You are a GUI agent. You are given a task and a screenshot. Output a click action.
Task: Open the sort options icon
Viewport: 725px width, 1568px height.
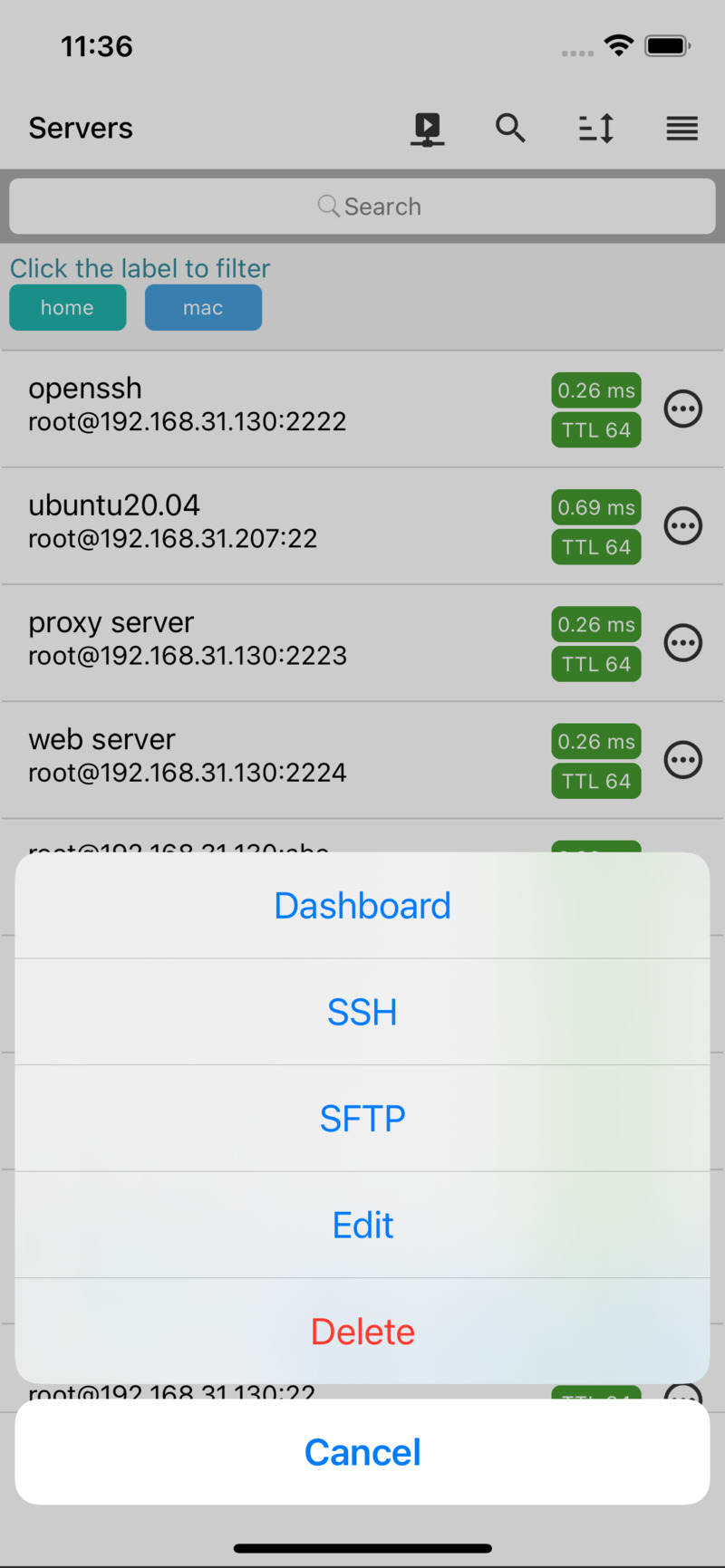pyautogui.click(x=595, y=128)
